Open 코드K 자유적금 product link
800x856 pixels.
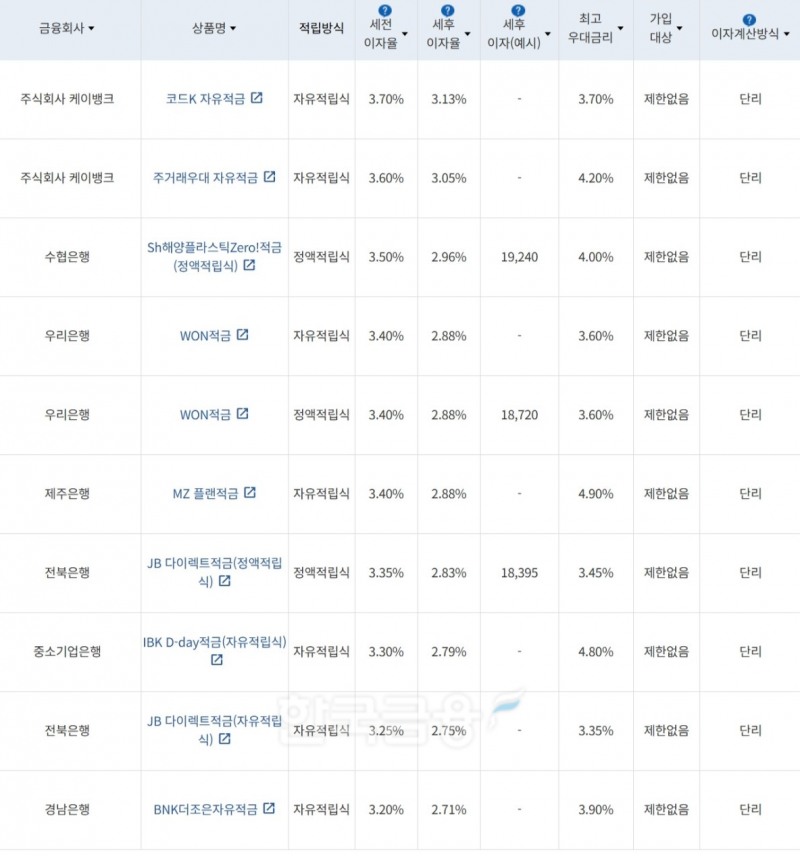214,99
